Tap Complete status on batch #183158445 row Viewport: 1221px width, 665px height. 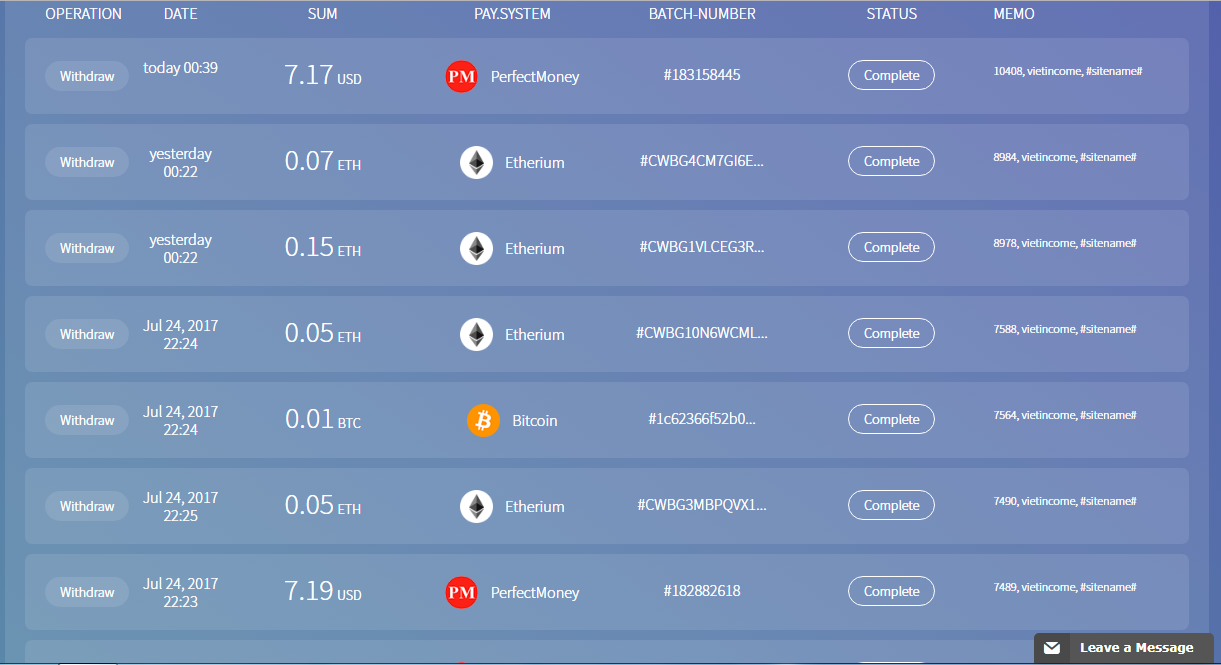[x=891, y=75]
